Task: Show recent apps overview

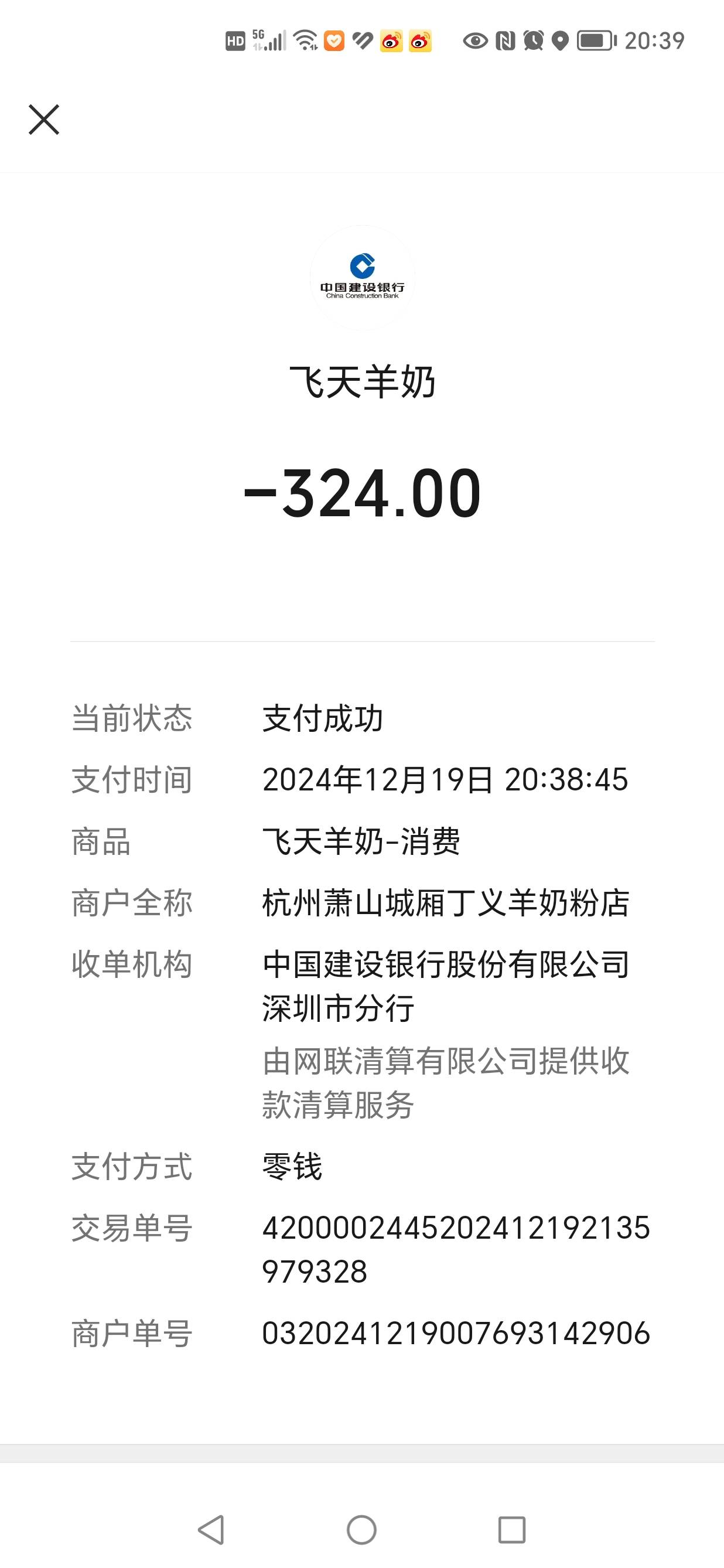Action: pos(512,1529)
